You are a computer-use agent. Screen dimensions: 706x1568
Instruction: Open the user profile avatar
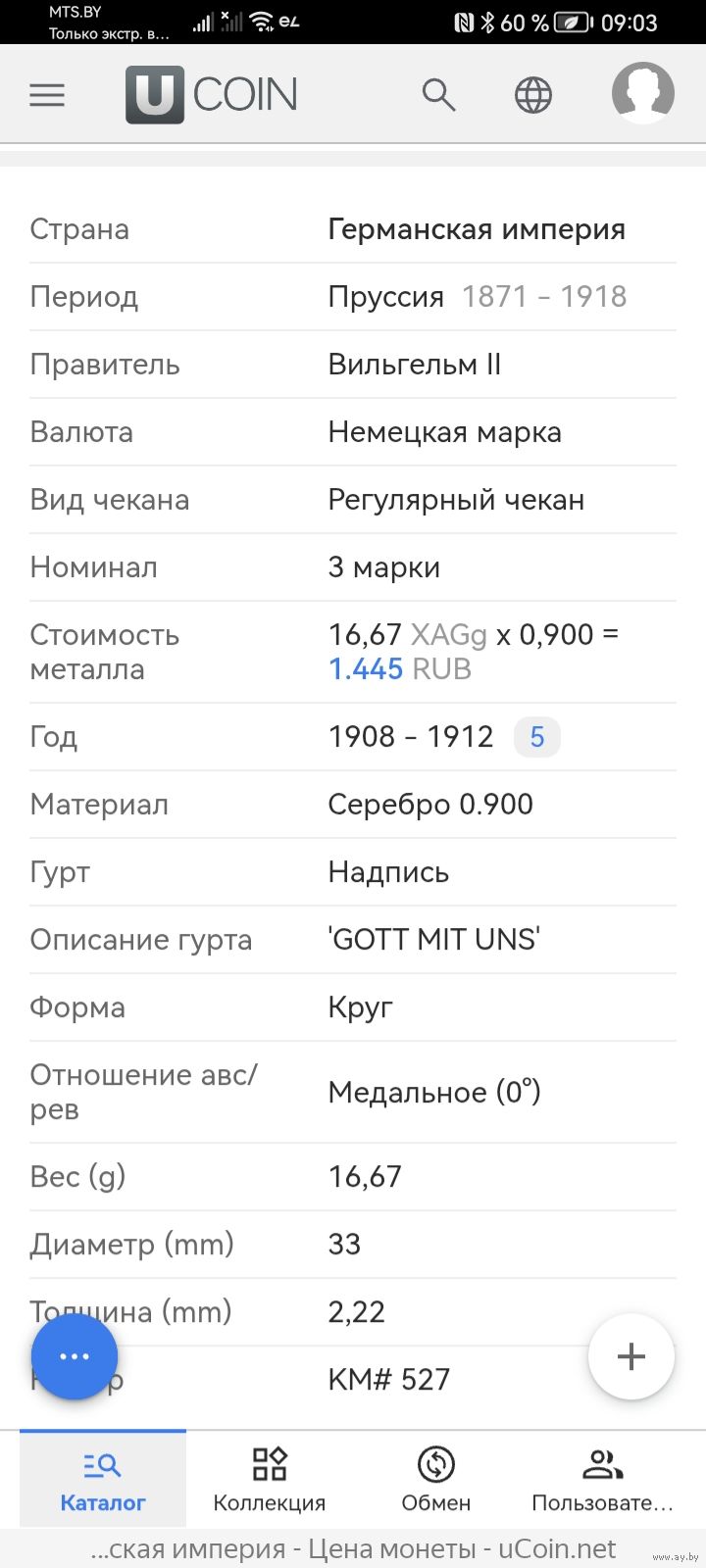tap(643, 94)
